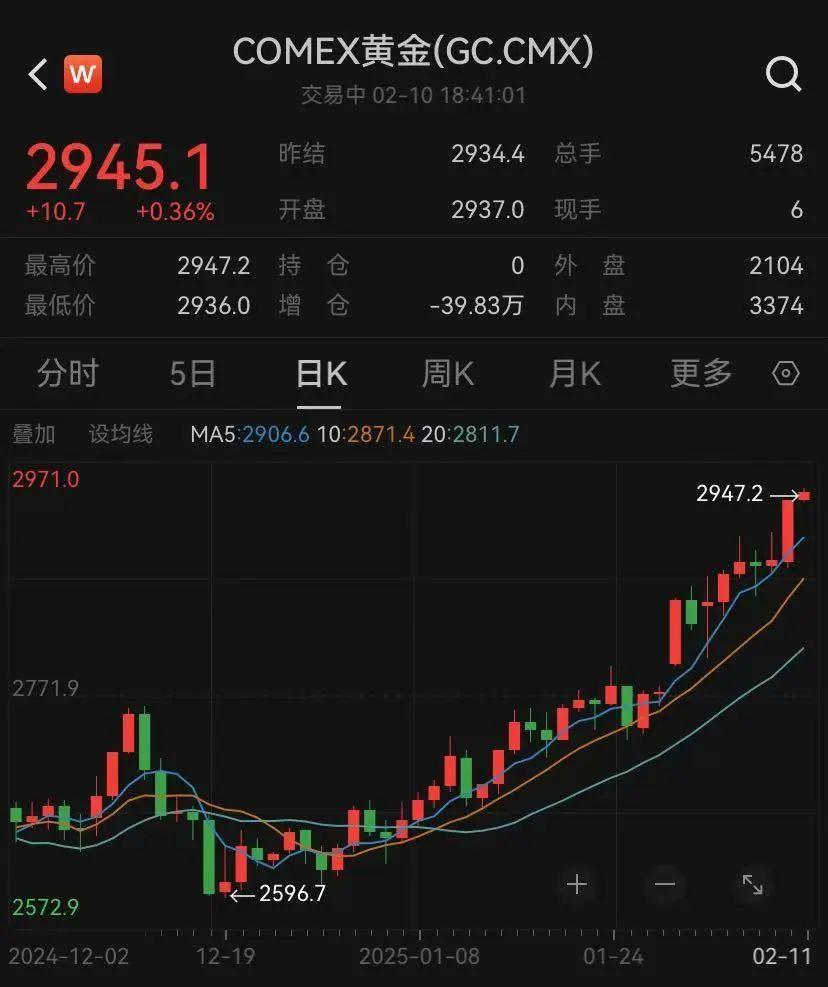The width and height of the screenshot is (828, 987).
Task: Open 设均线 to configure moving averages
Action: click(x=120, y=434)
